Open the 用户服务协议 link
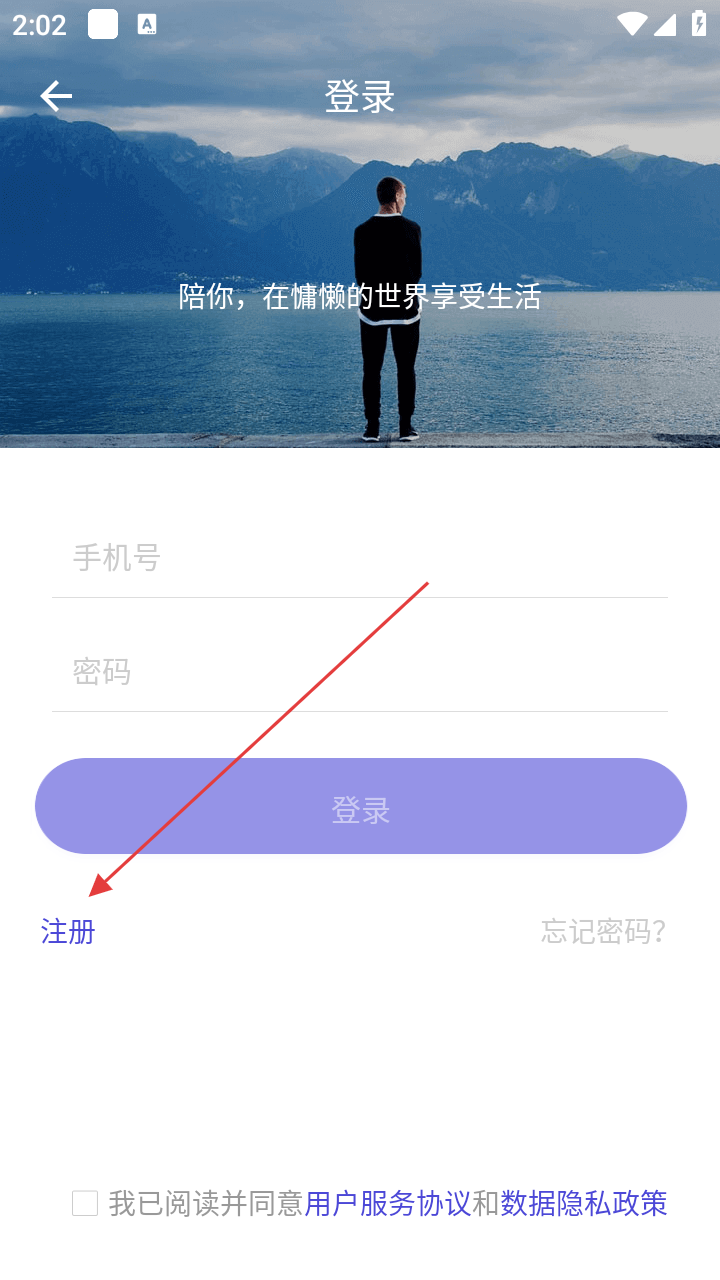 [x=388, y=1203]
